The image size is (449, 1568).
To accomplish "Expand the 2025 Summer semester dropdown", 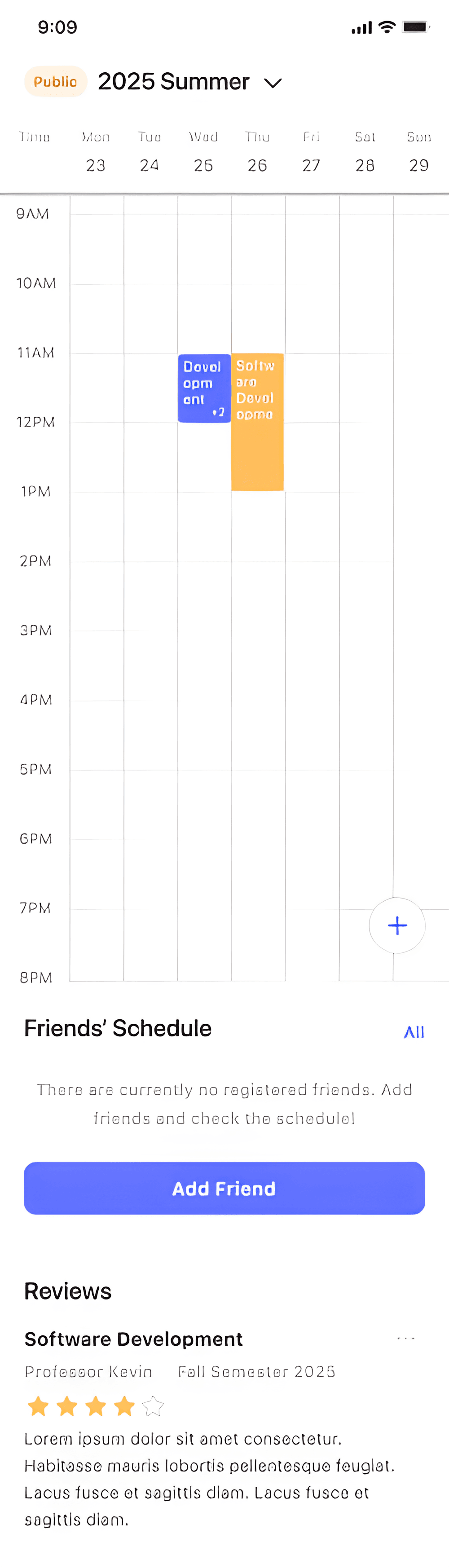I will (x=273, y=83).
